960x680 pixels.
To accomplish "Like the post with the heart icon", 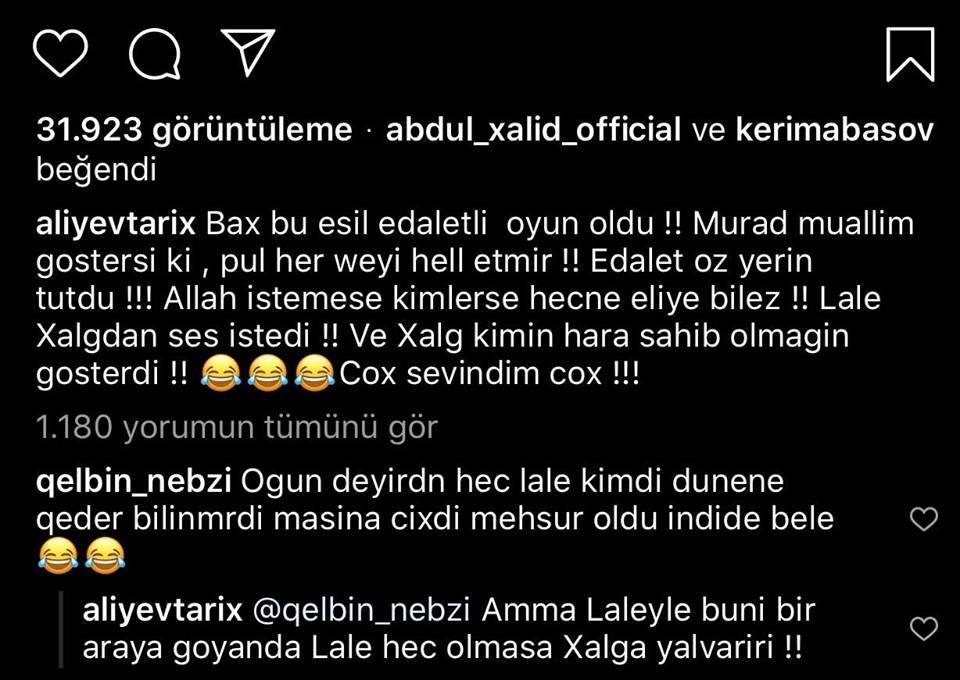I will [62, 52].
